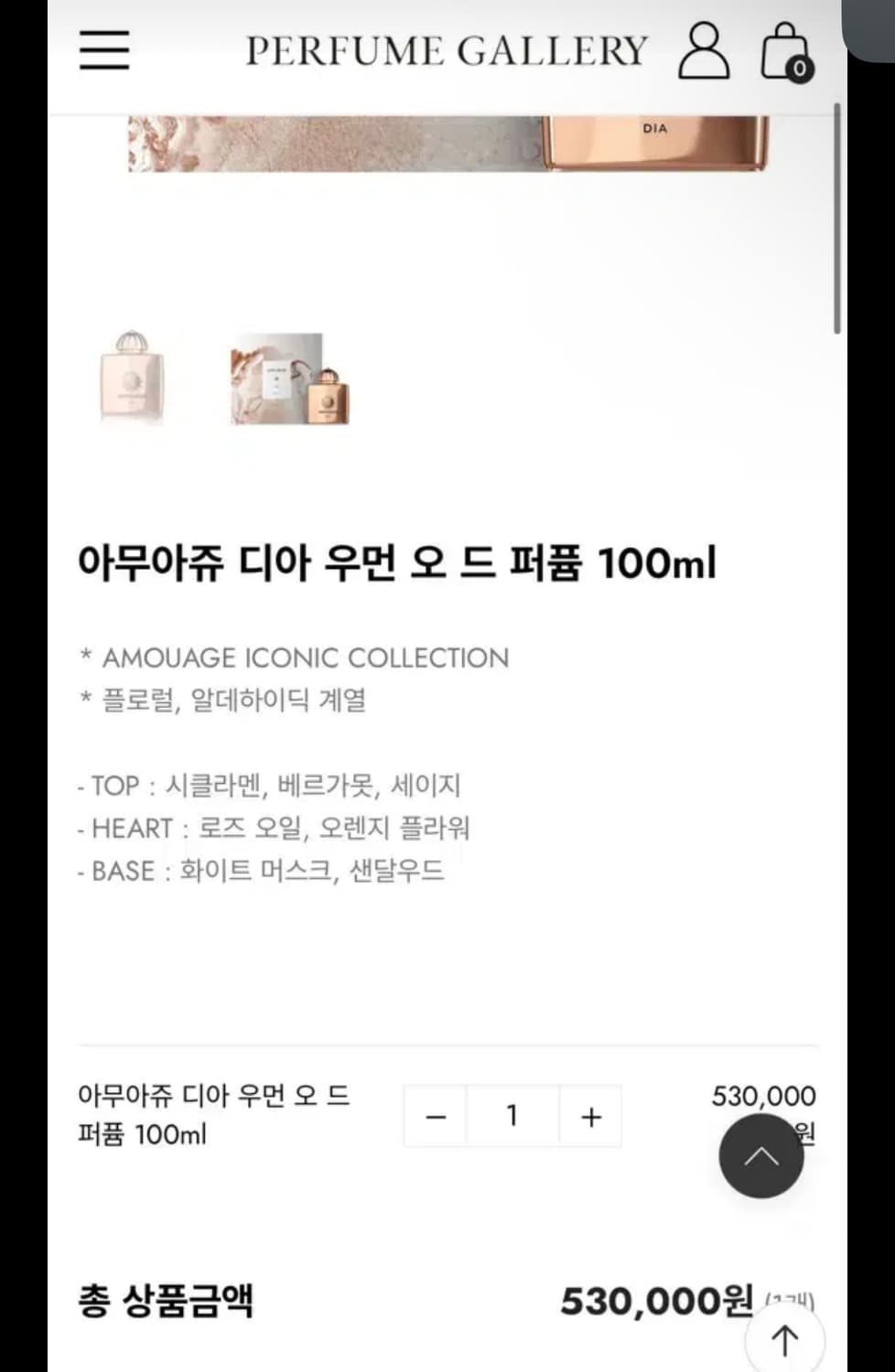Tap the AMOUAGE ICONIC COLLECTION text
The image size is (895, 1372).
pos(304,658)
